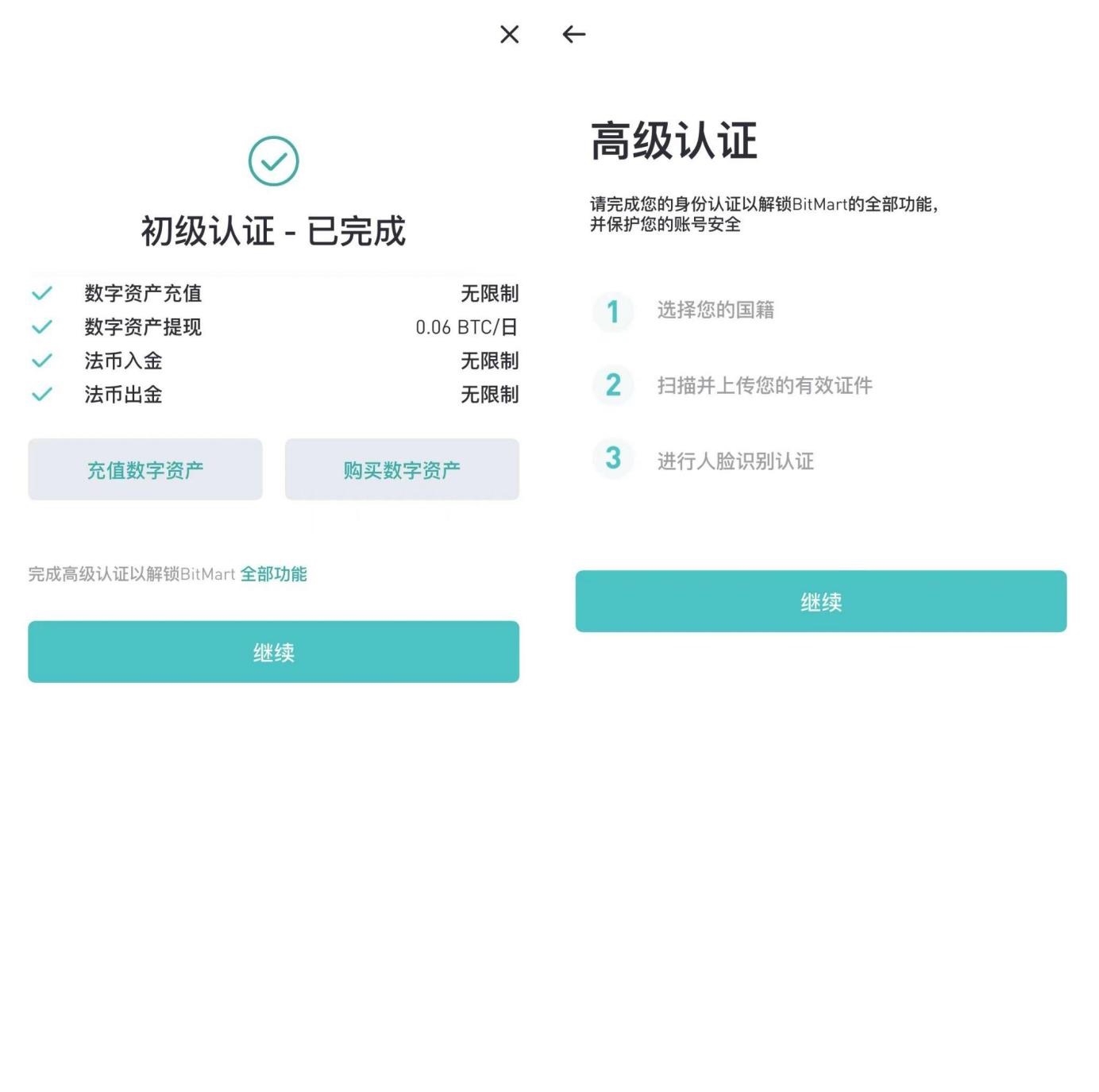1099x1092 pixels.
Task: Tap 继续 on the 高级认证 page
Action: tap(820, 601)
